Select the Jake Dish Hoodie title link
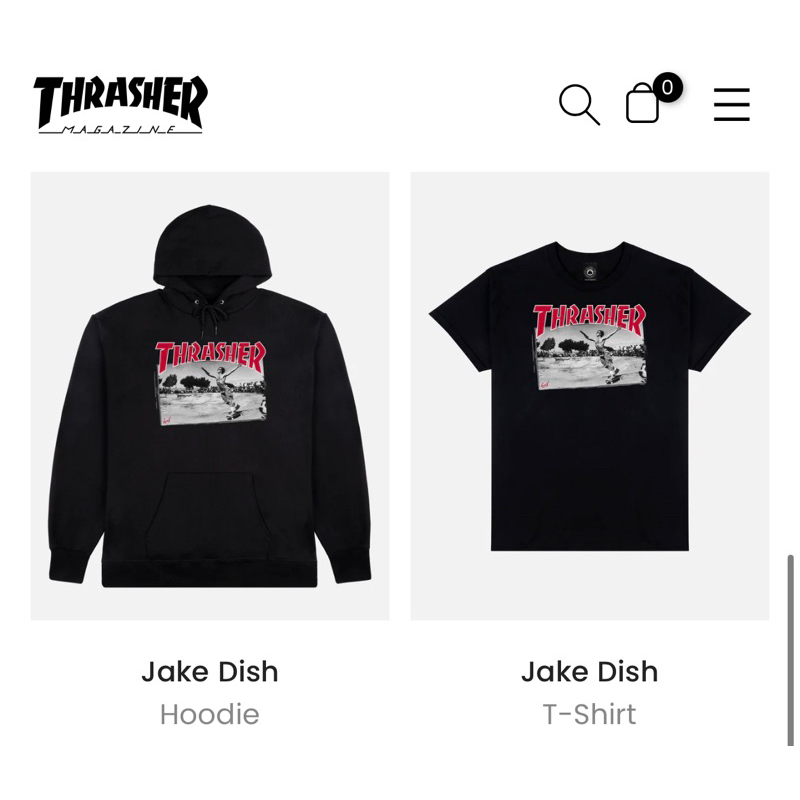Image resolution: width=800 pixels, height=800 pixels. 210,672
